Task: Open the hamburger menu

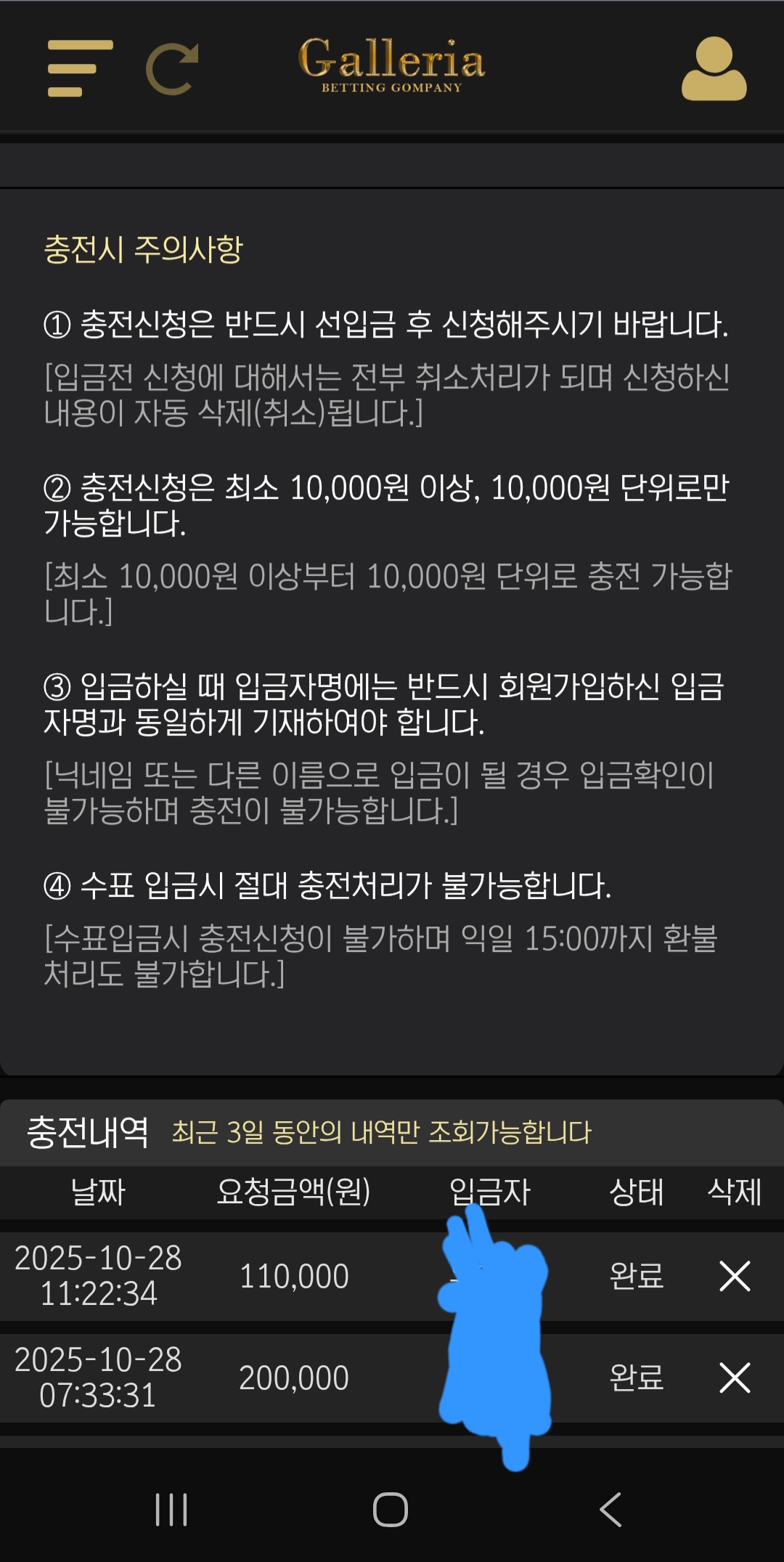Action: click(79, 68)
